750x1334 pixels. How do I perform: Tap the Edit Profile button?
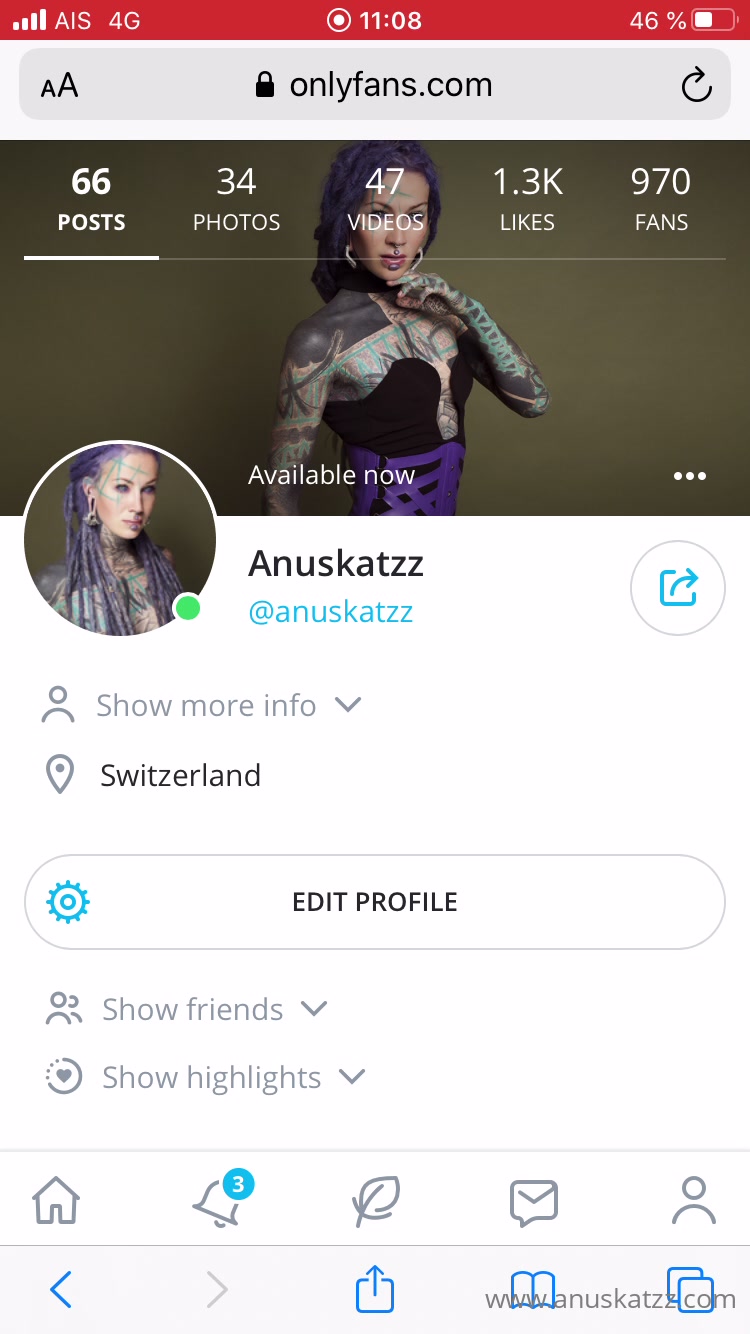pos(375,902)
